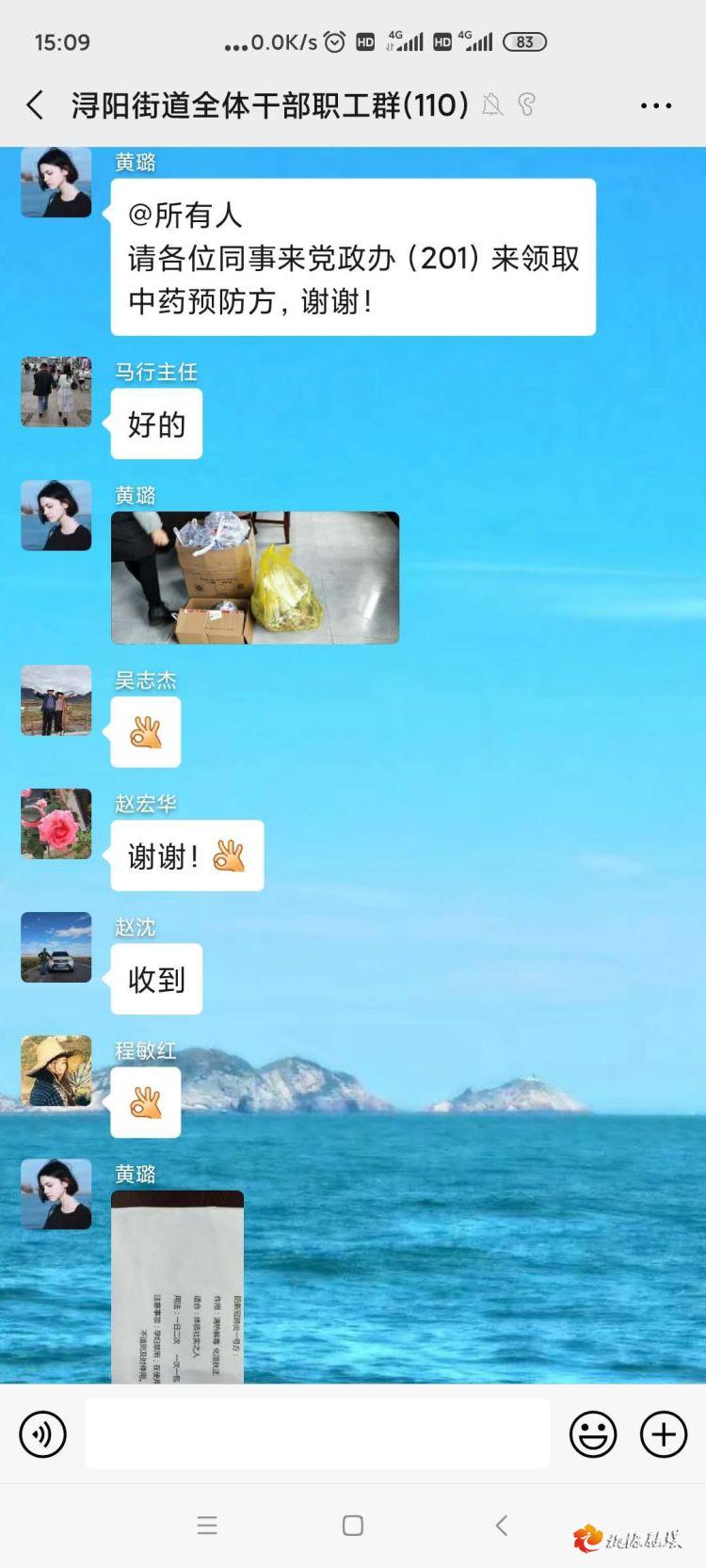Open the plus attachment menu
Image resolution: width=706 pixels, height=1568 pixels.
[x=664, y=1434]
